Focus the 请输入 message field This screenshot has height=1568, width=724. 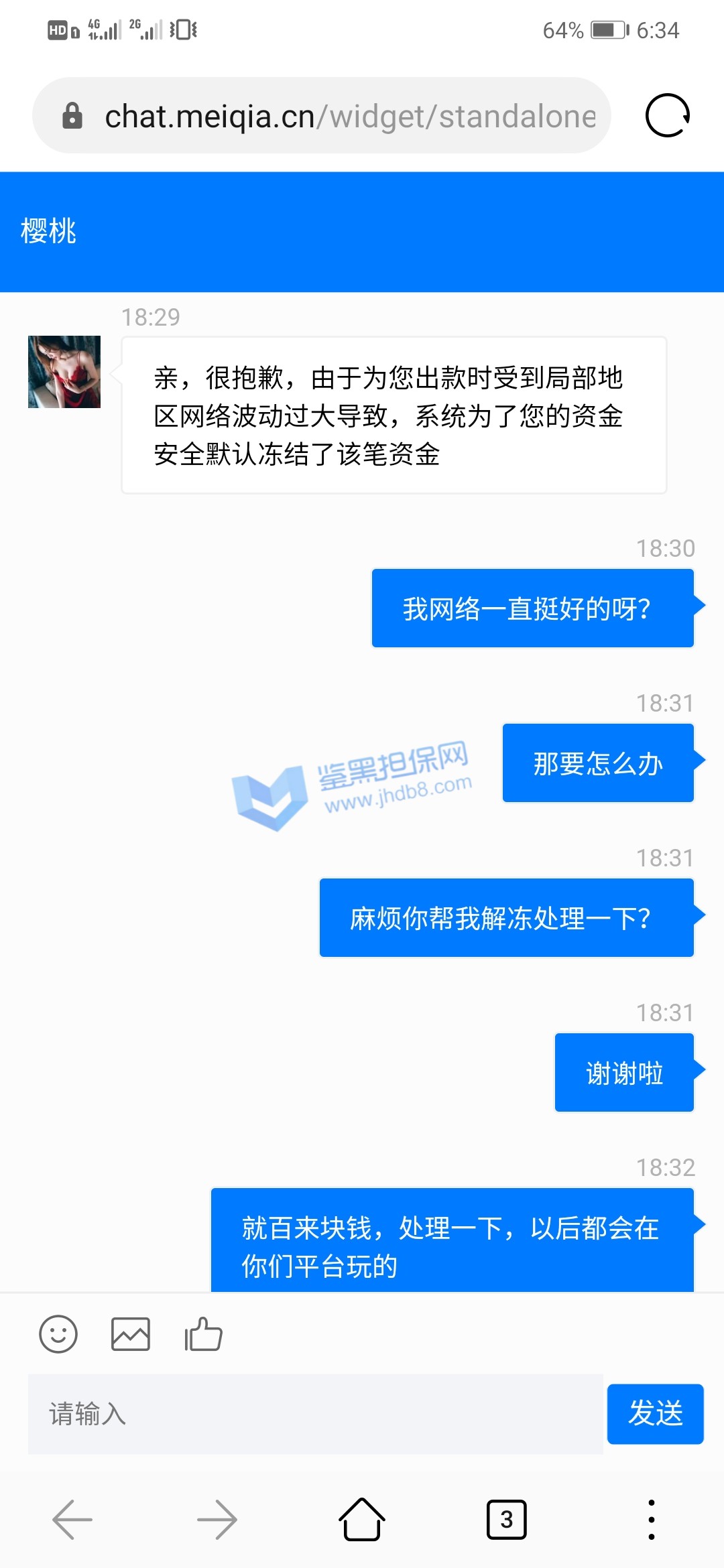click(x=315, y=1414)
